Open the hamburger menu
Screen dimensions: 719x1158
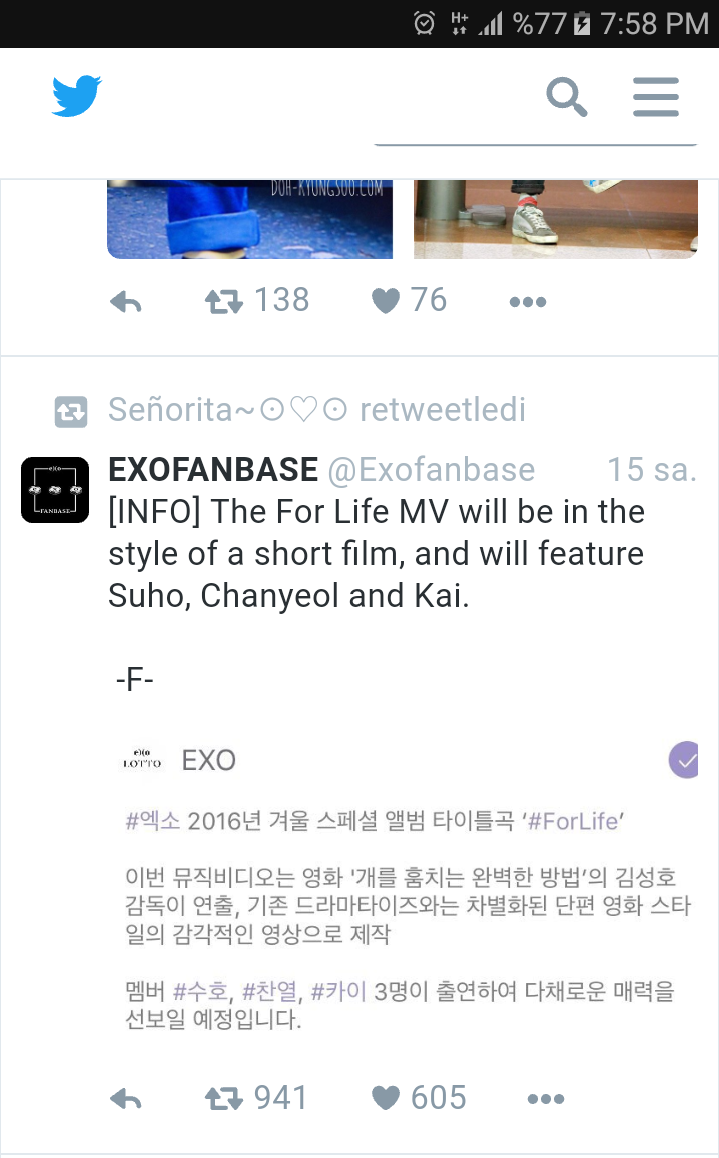(656, 97)
